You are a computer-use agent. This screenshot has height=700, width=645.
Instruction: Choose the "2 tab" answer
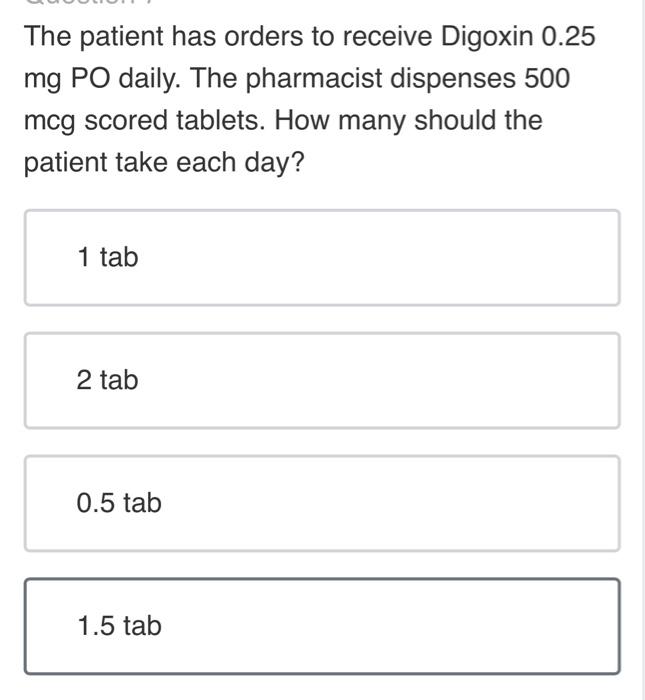coord(321,381)
